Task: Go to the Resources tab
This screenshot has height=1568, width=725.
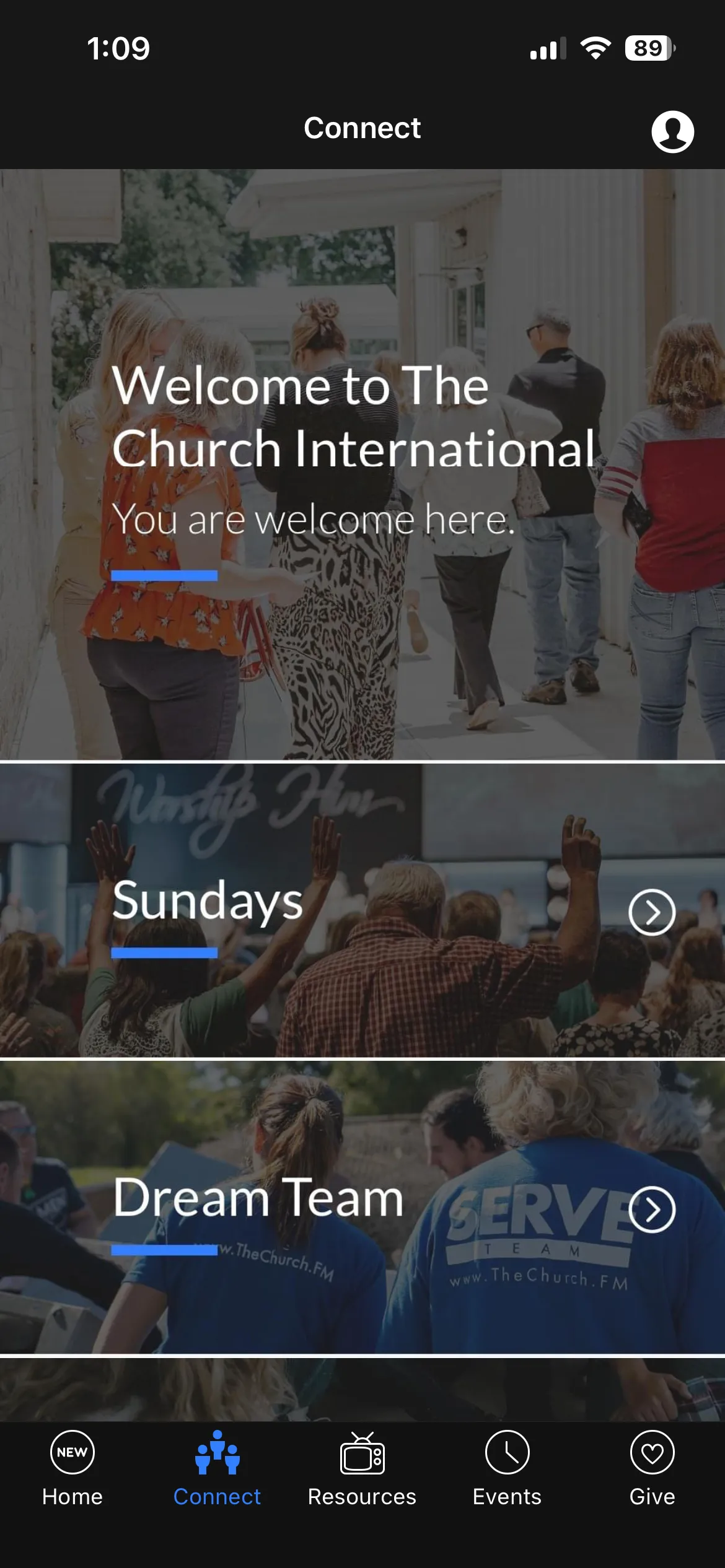Action: [362, 1468]
